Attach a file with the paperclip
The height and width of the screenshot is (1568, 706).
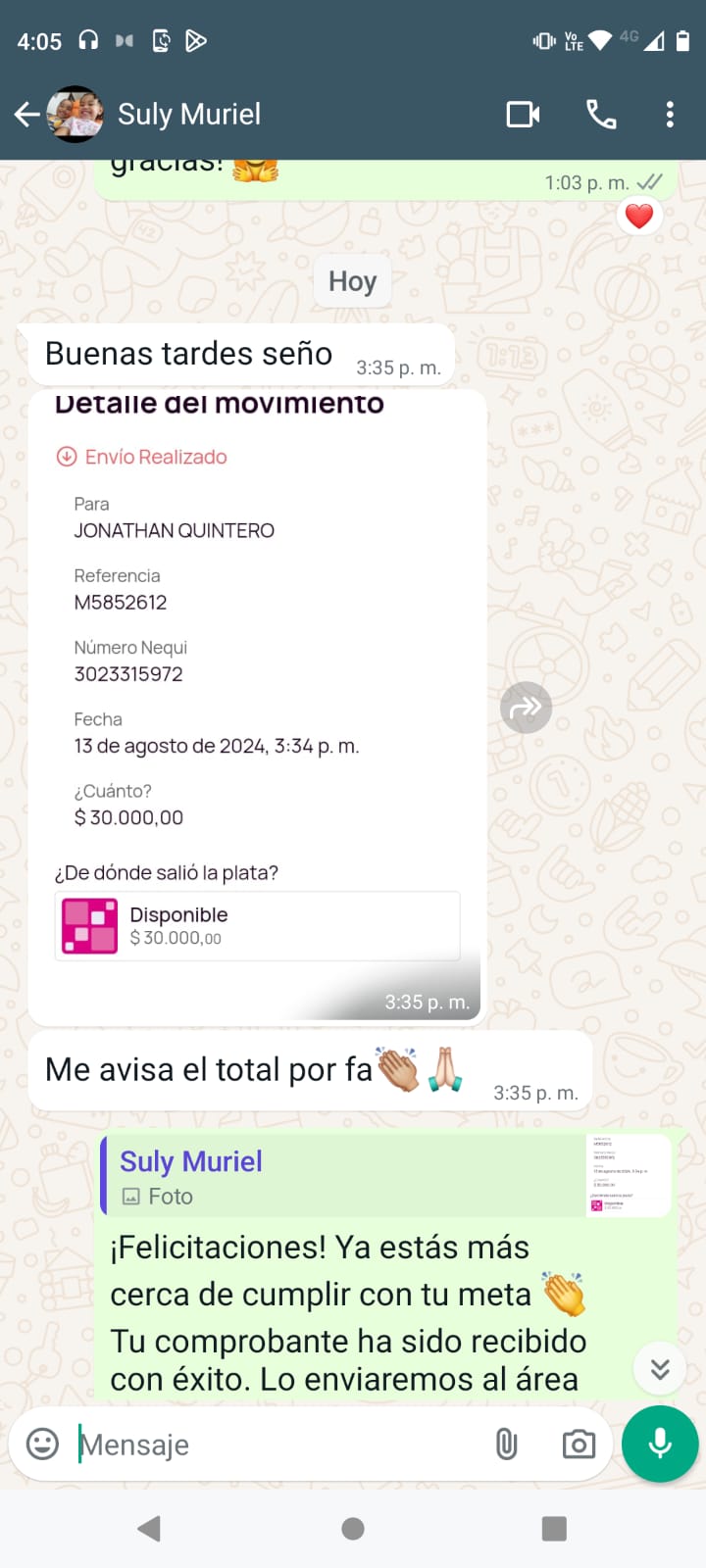(506, 1444)
